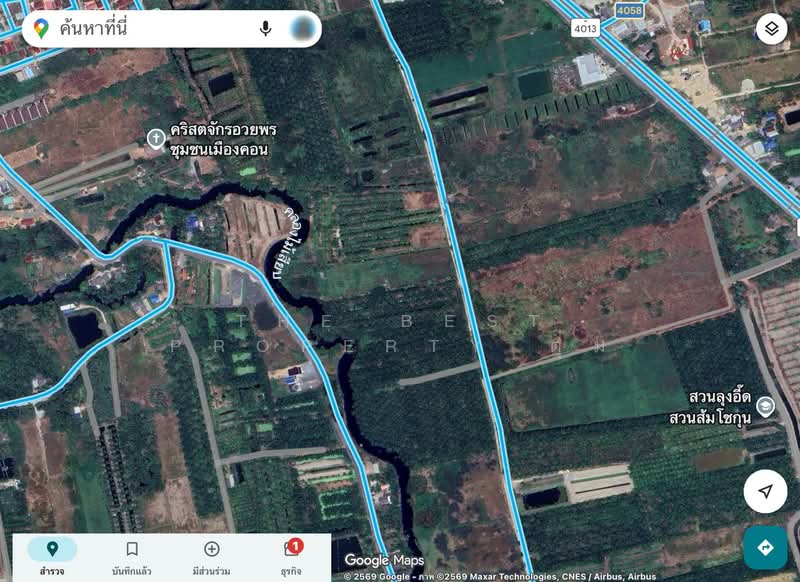Switch to the ธุรกิจ tab

(x=292, y=556)
